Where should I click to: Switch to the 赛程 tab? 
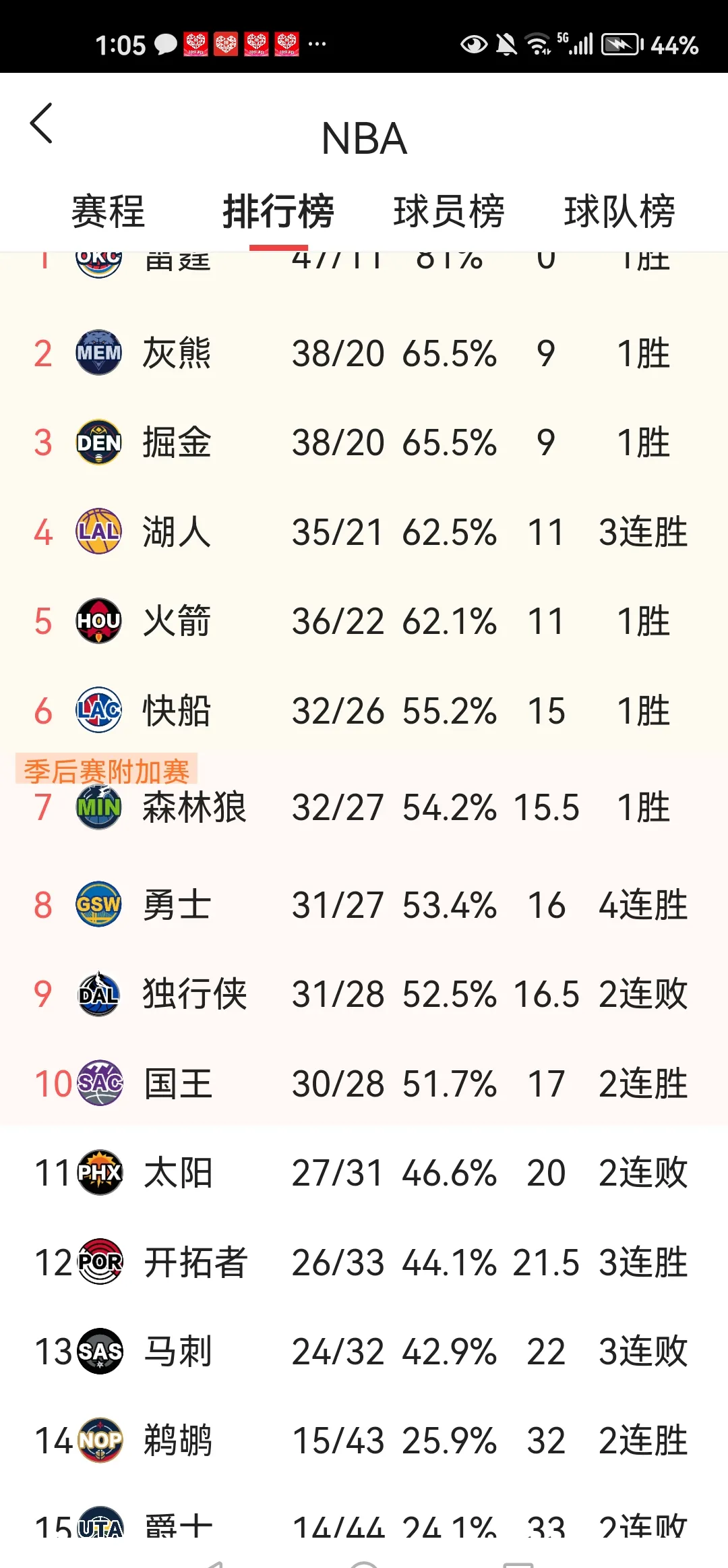(108, 212)
